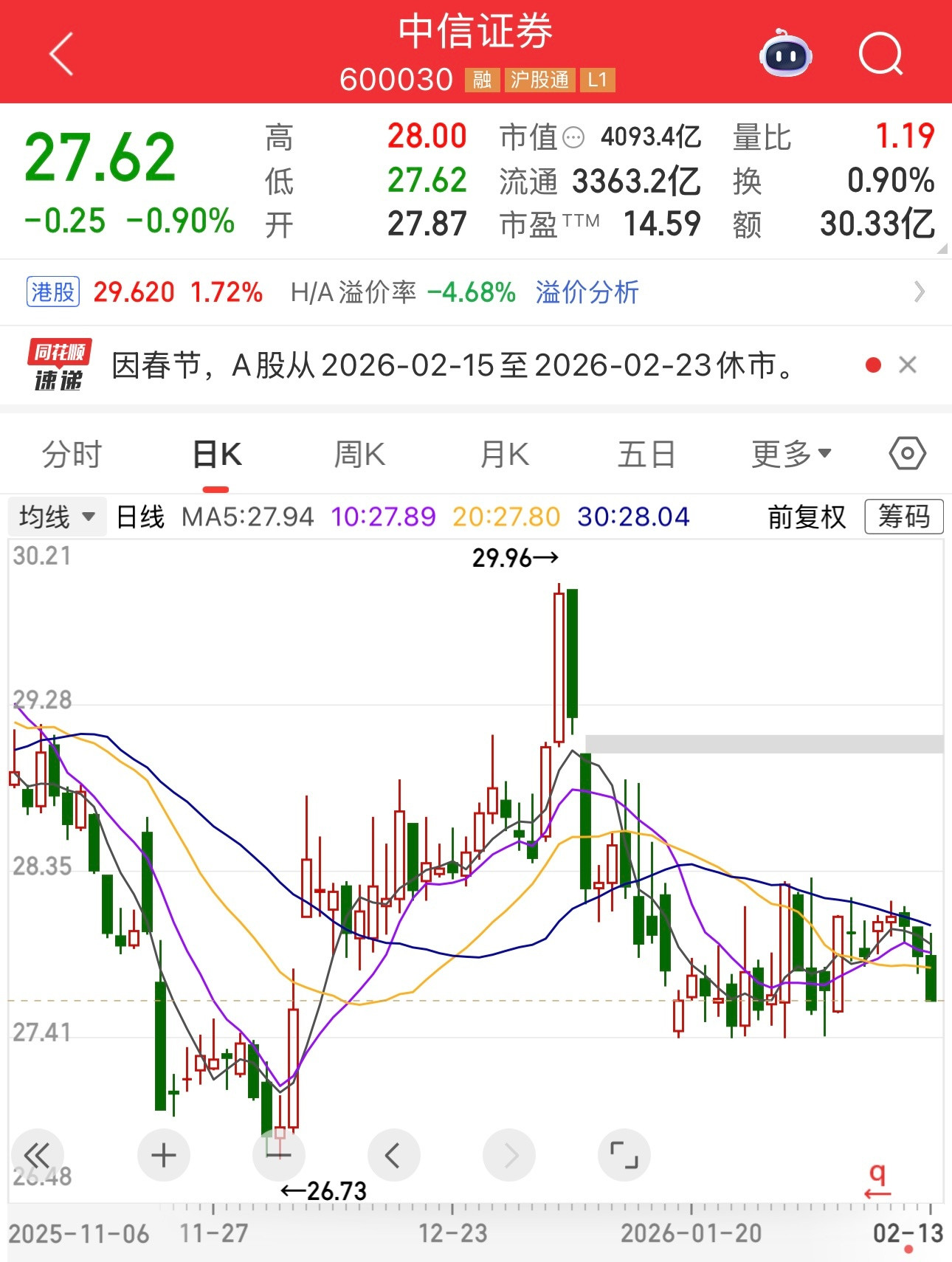952x1262 pixels.
Task: Switch to the 周K weekly chart tab
Action: click(359, 453)
